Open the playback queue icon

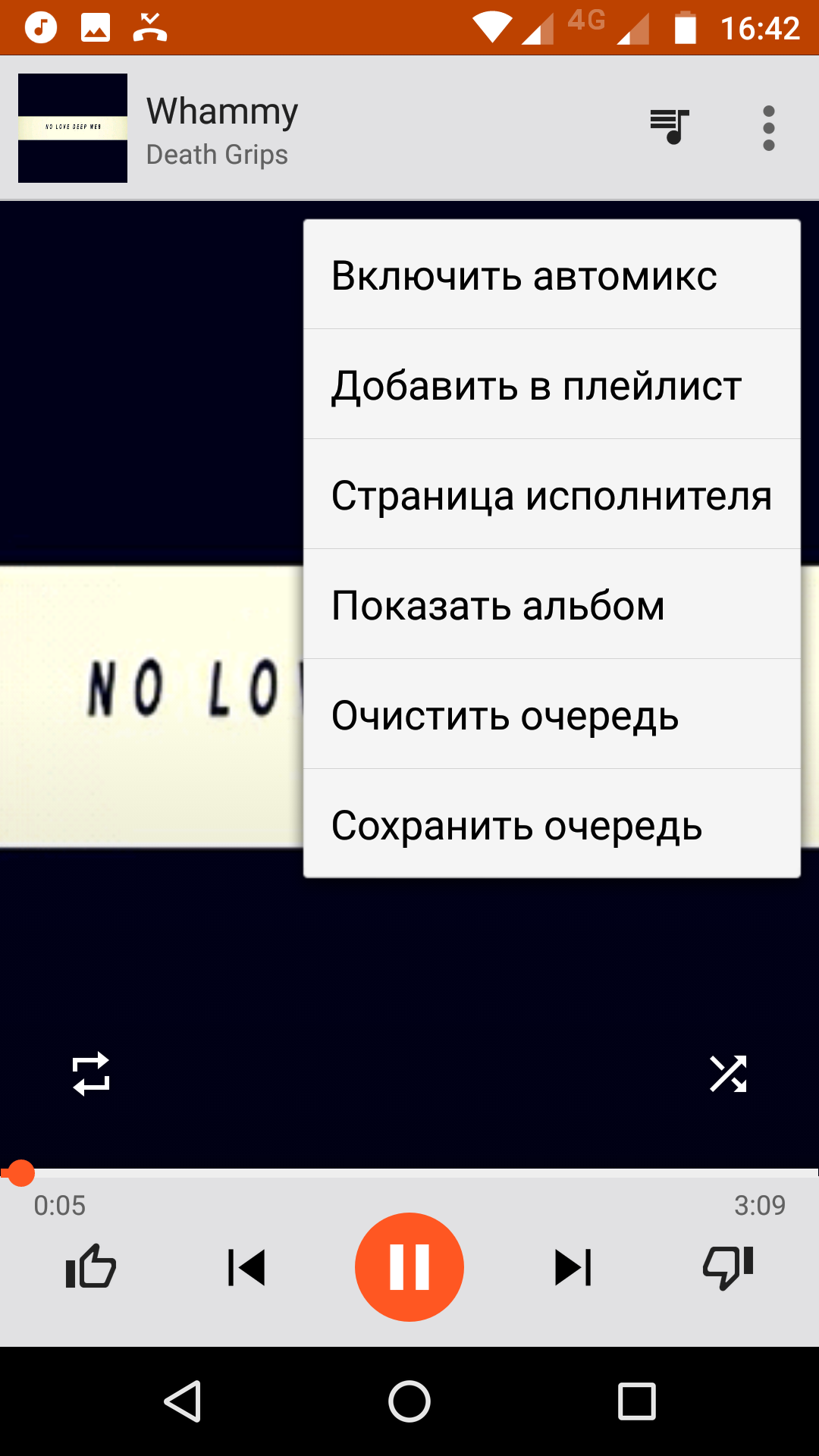670,127
